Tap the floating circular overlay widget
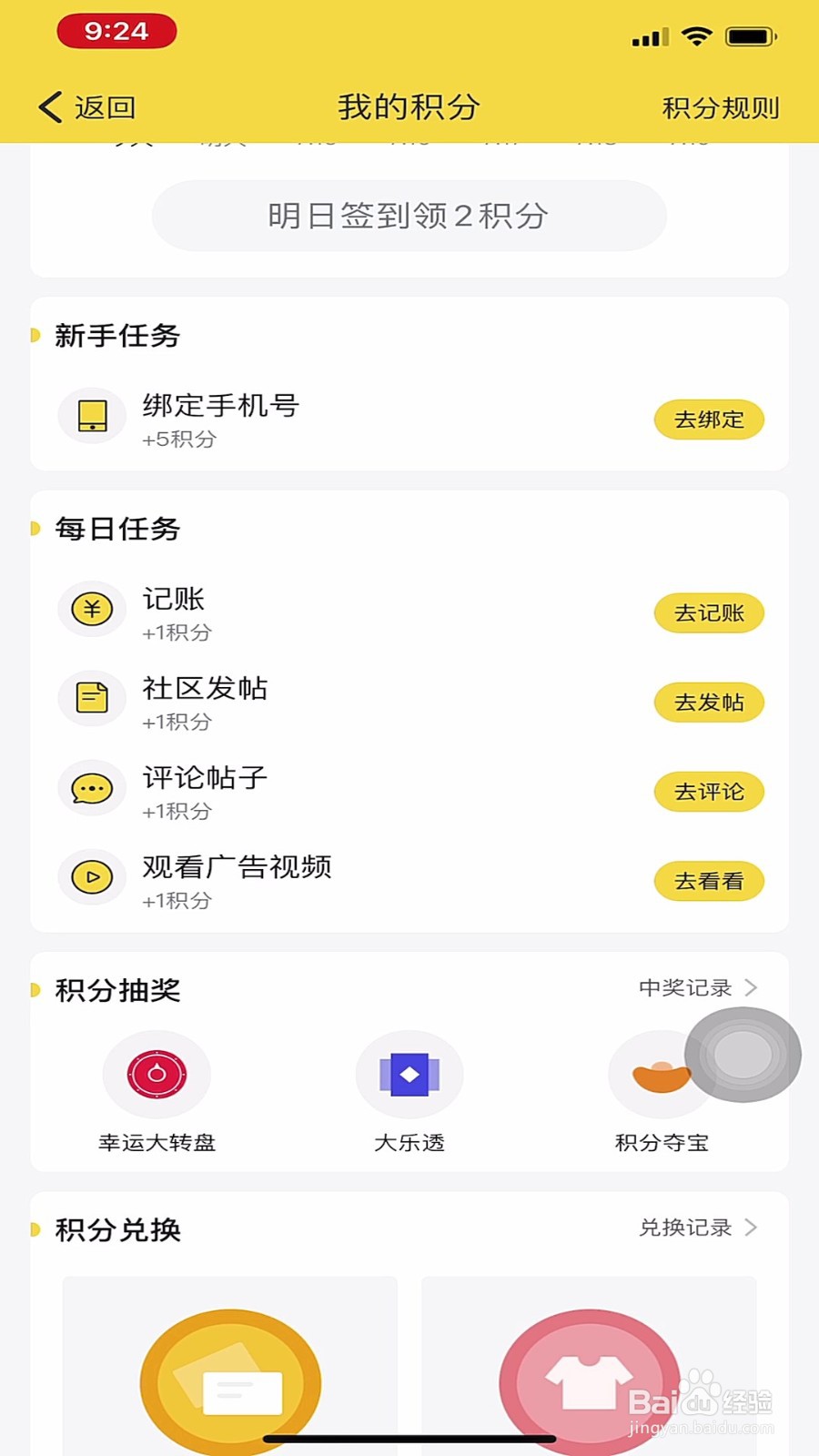 point(743,1056)
